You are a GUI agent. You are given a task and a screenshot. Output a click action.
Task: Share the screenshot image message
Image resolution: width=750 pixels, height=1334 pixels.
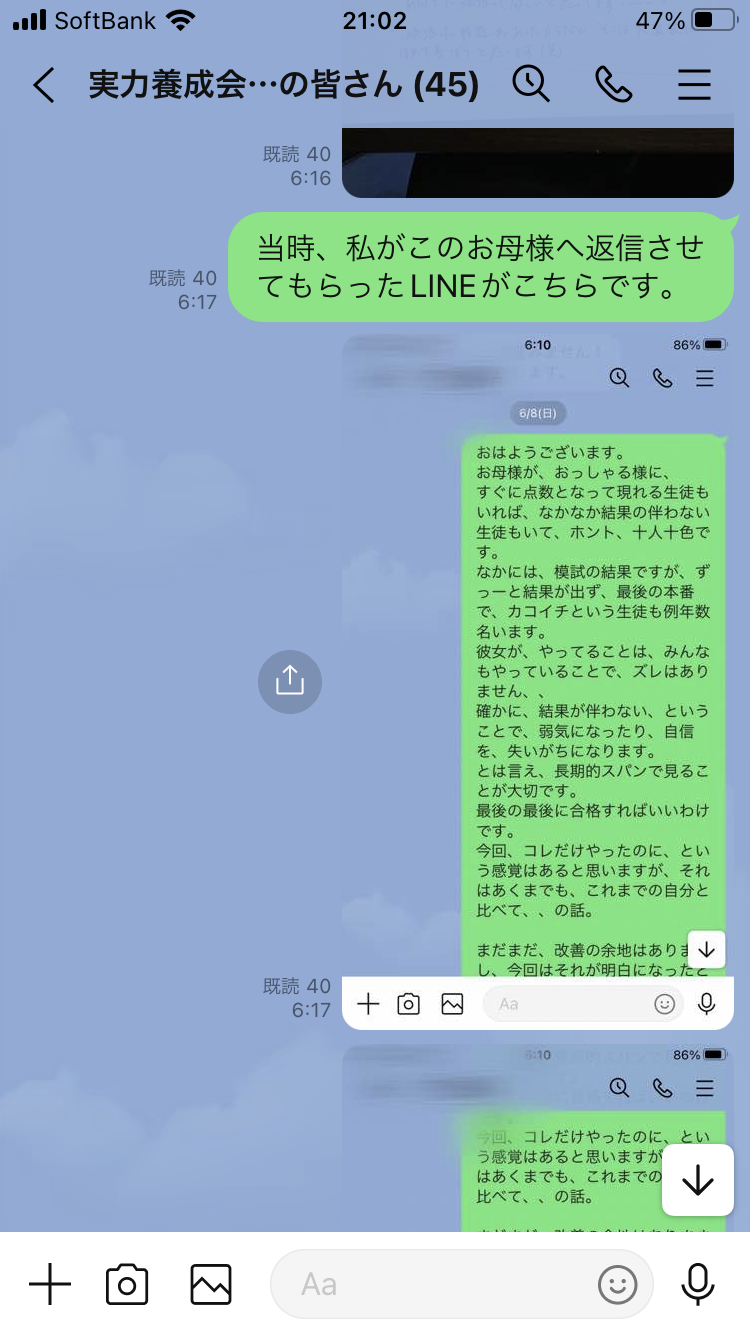290,681
